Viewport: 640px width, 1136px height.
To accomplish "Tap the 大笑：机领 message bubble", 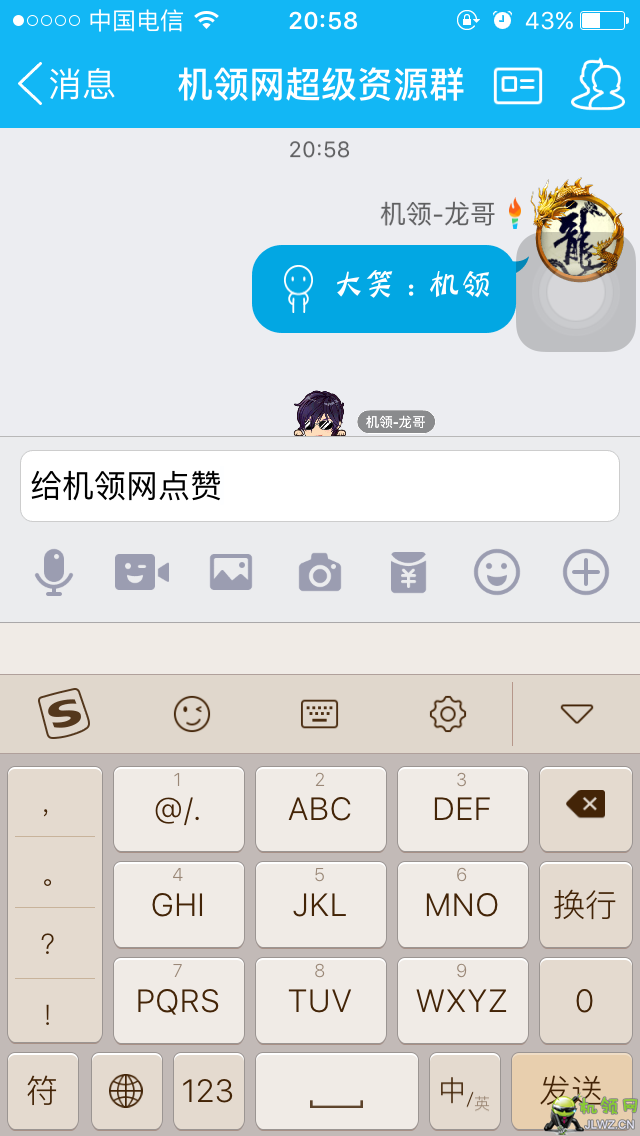I will 384,288.
